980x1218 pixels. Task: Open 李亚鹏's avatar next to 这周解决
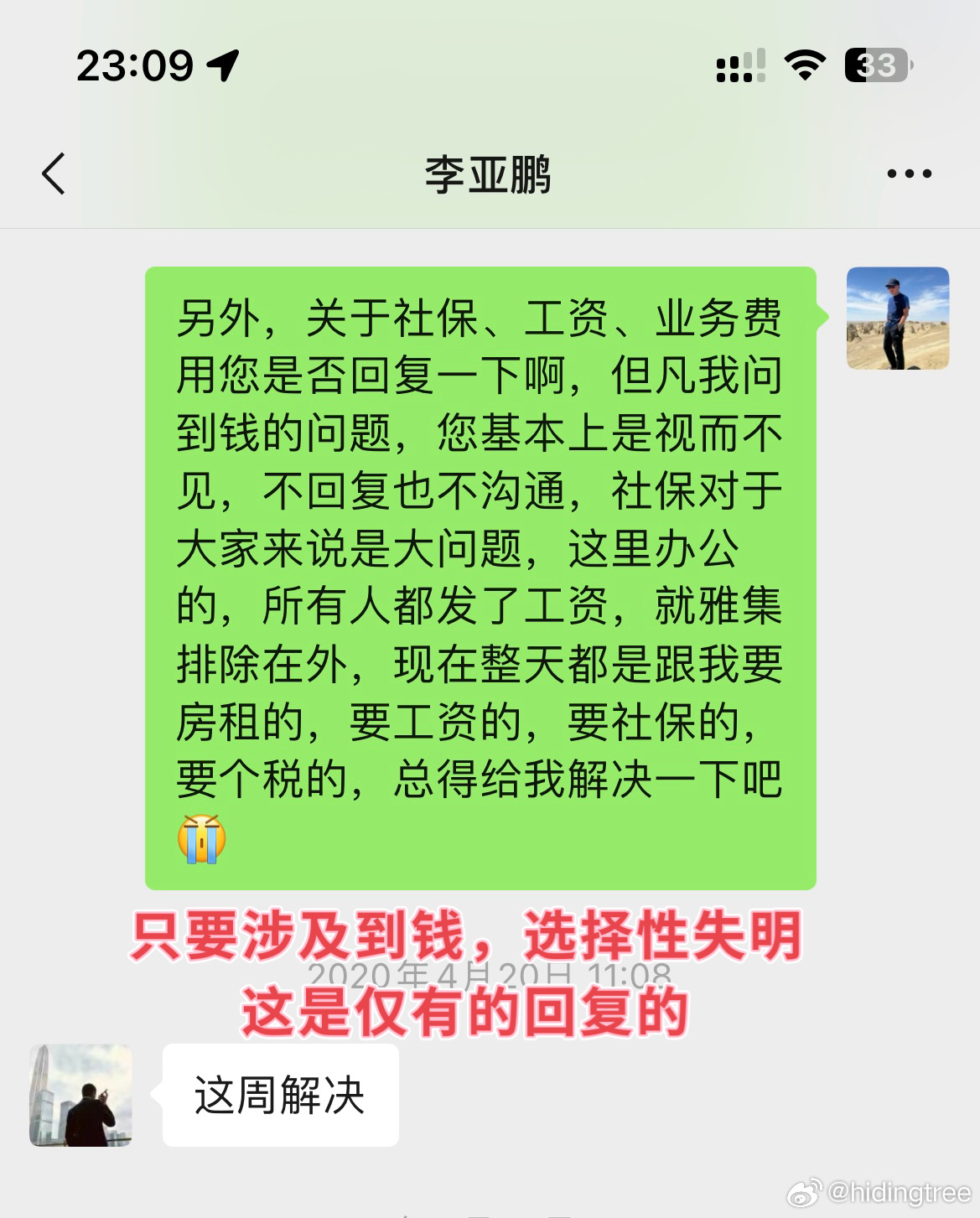pos(81,1095)
